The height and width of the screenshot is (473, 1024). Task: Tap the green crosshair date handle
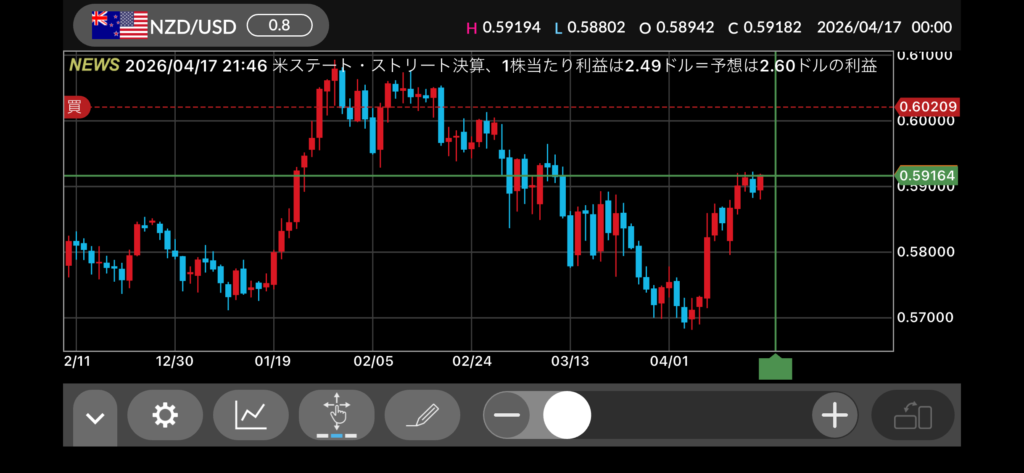point(775,368)
